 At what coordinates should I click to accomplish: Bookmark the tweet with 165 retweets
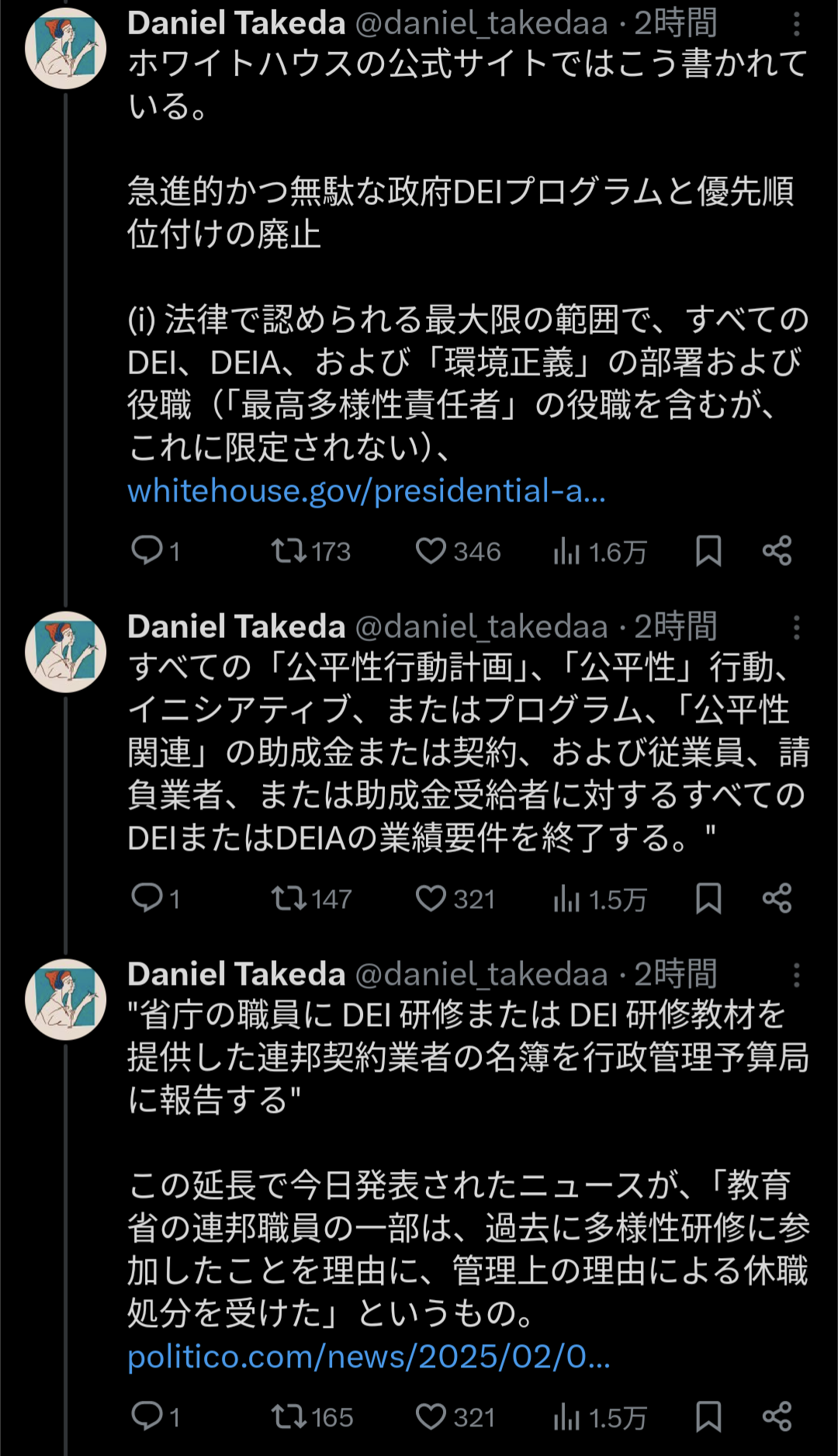pyautogui.click(x=708, y=1416)
